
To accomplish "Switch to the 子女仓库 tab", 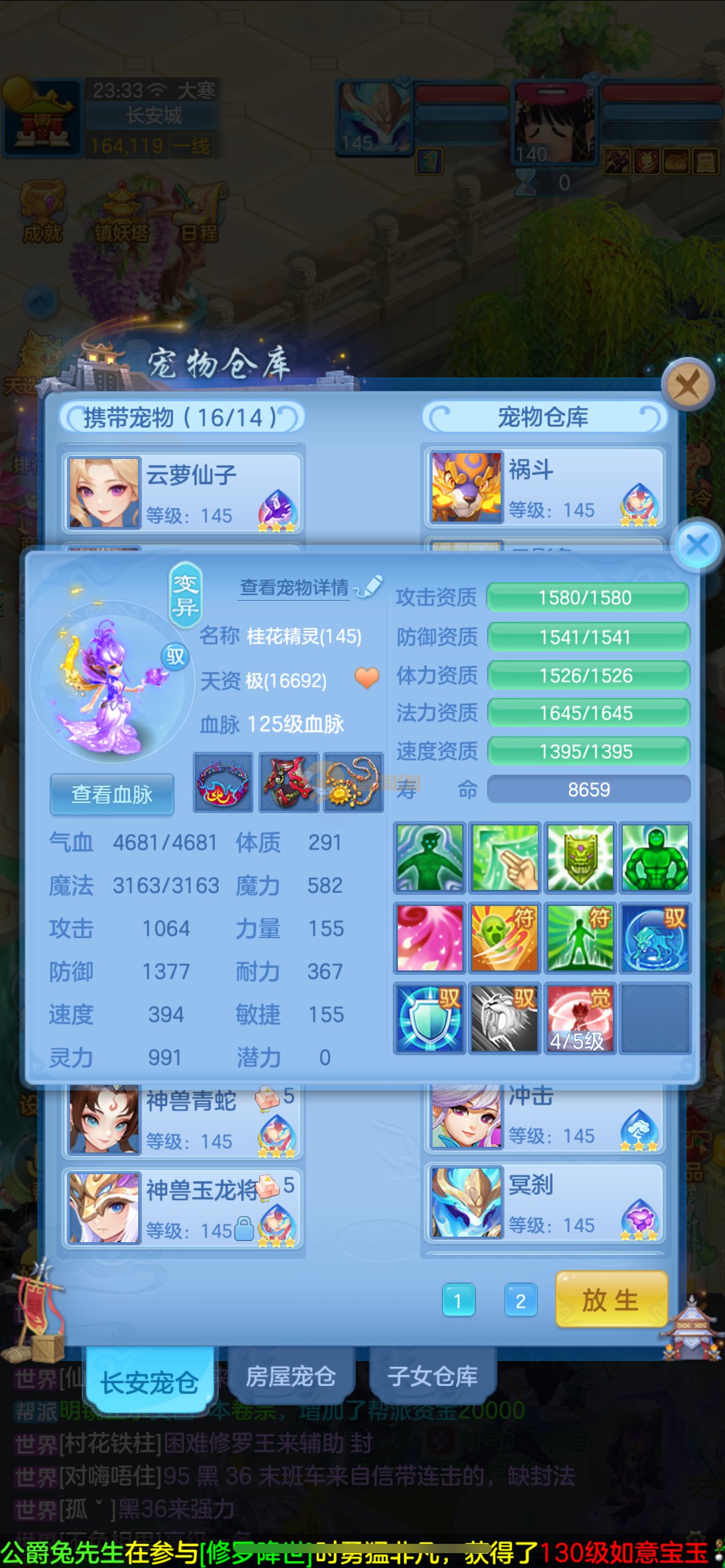I will [433, 1377].
